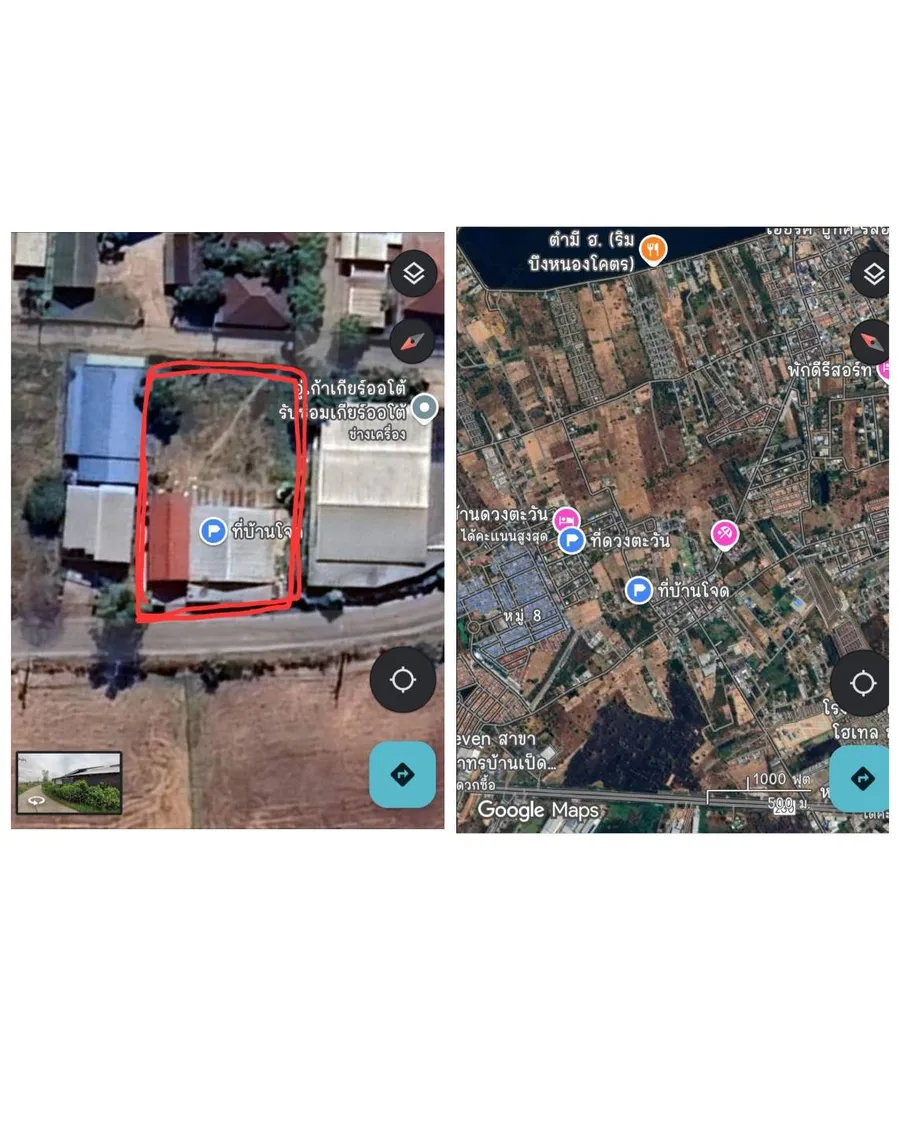Click the Google Maps logo
This screenshot has height=1125, width=900.
point(540,810)
